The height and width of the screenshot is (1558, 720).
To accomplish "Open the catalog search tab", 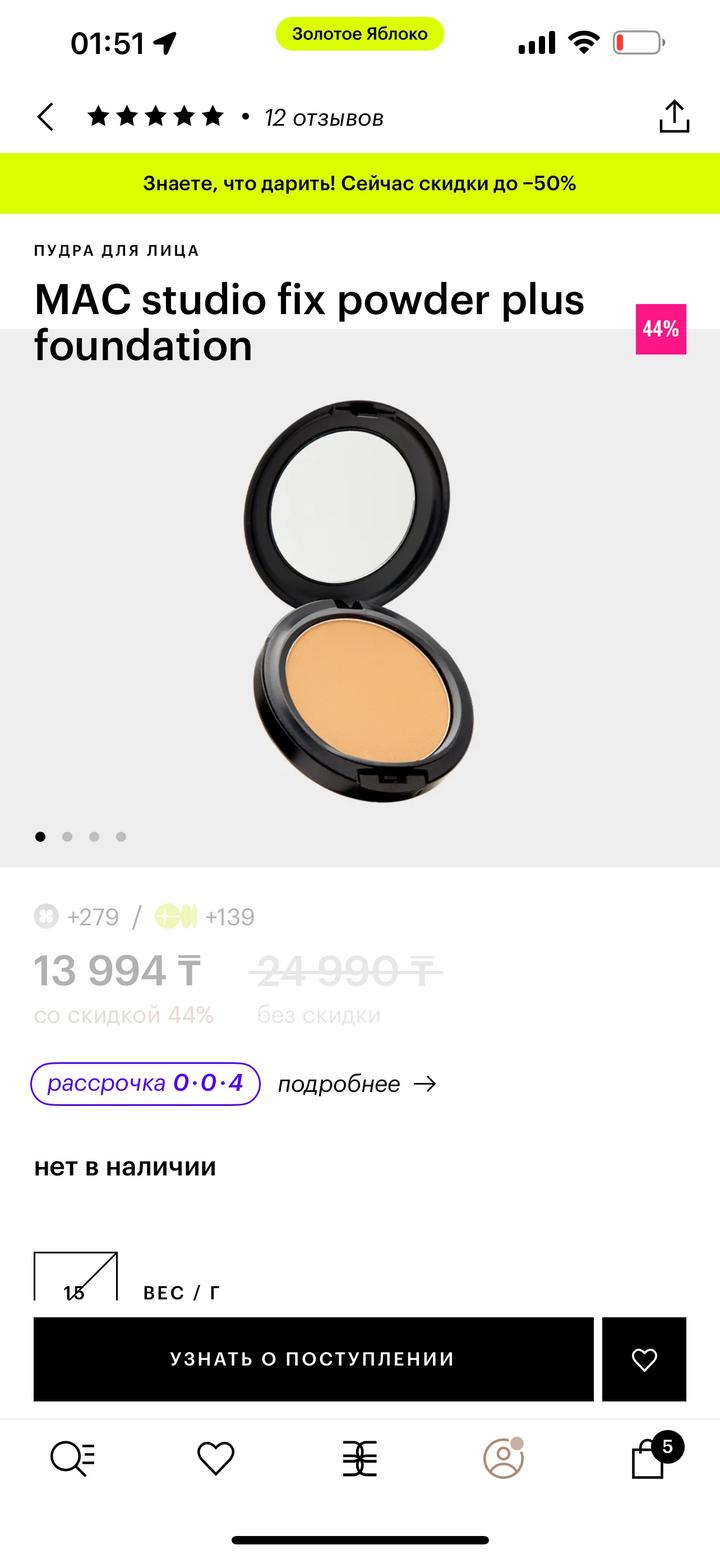I will tap(73, 1459).
